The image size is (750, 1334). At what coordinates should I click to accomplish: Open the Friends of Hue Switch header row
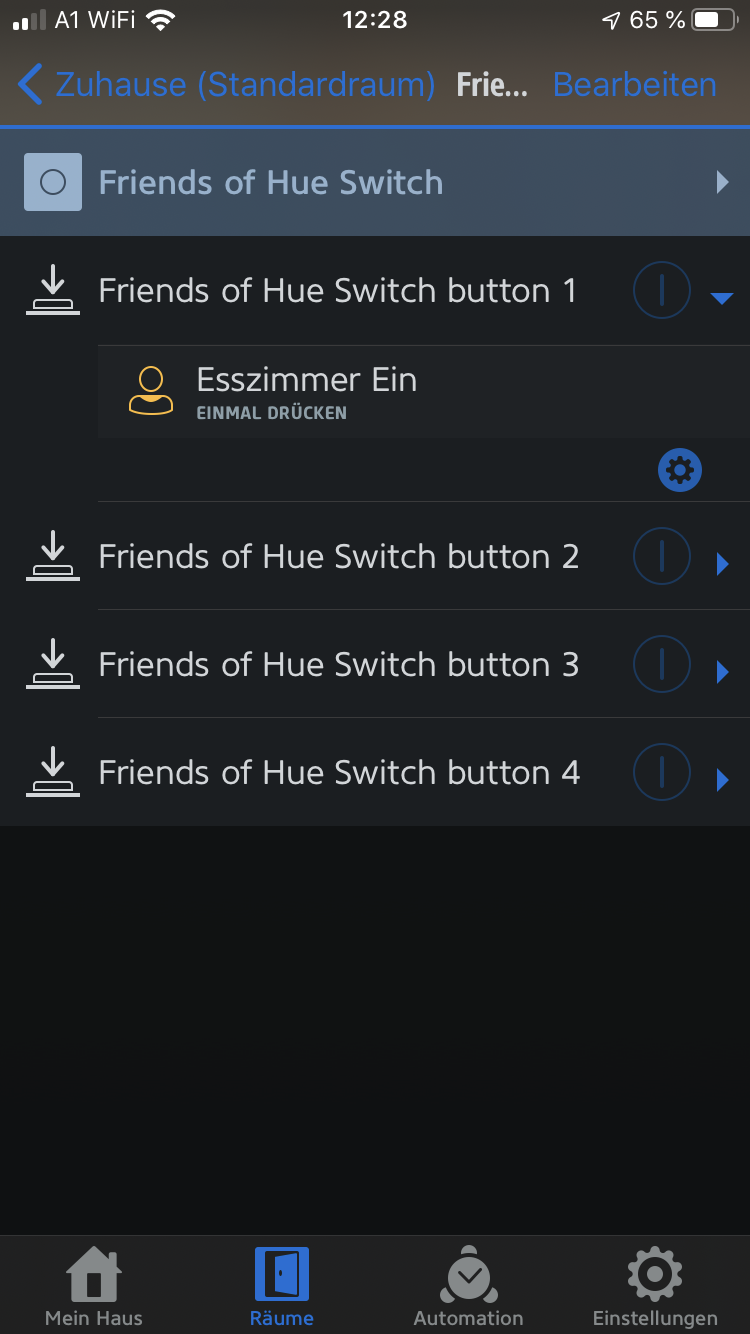[375, 182]
